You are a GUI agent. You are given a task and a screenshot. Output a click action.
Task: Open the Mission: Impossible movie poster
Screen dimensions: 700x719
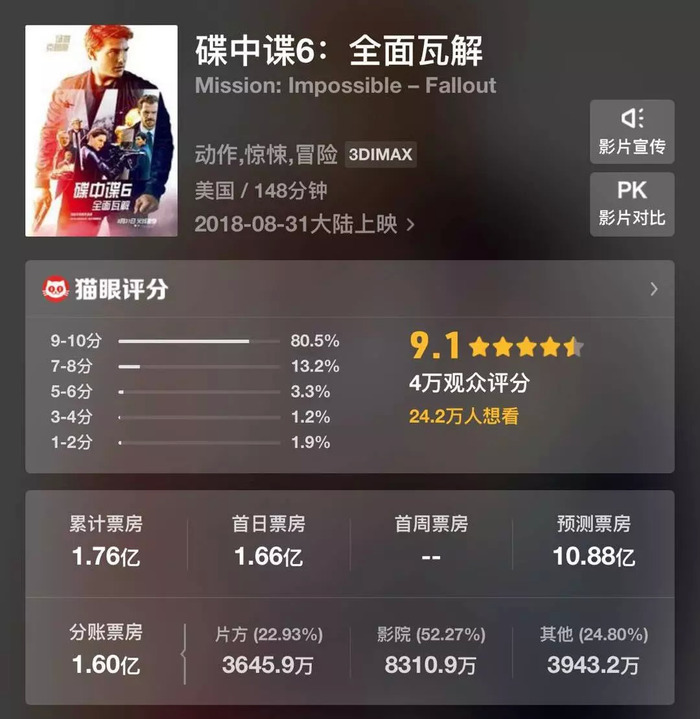[101, 131]
